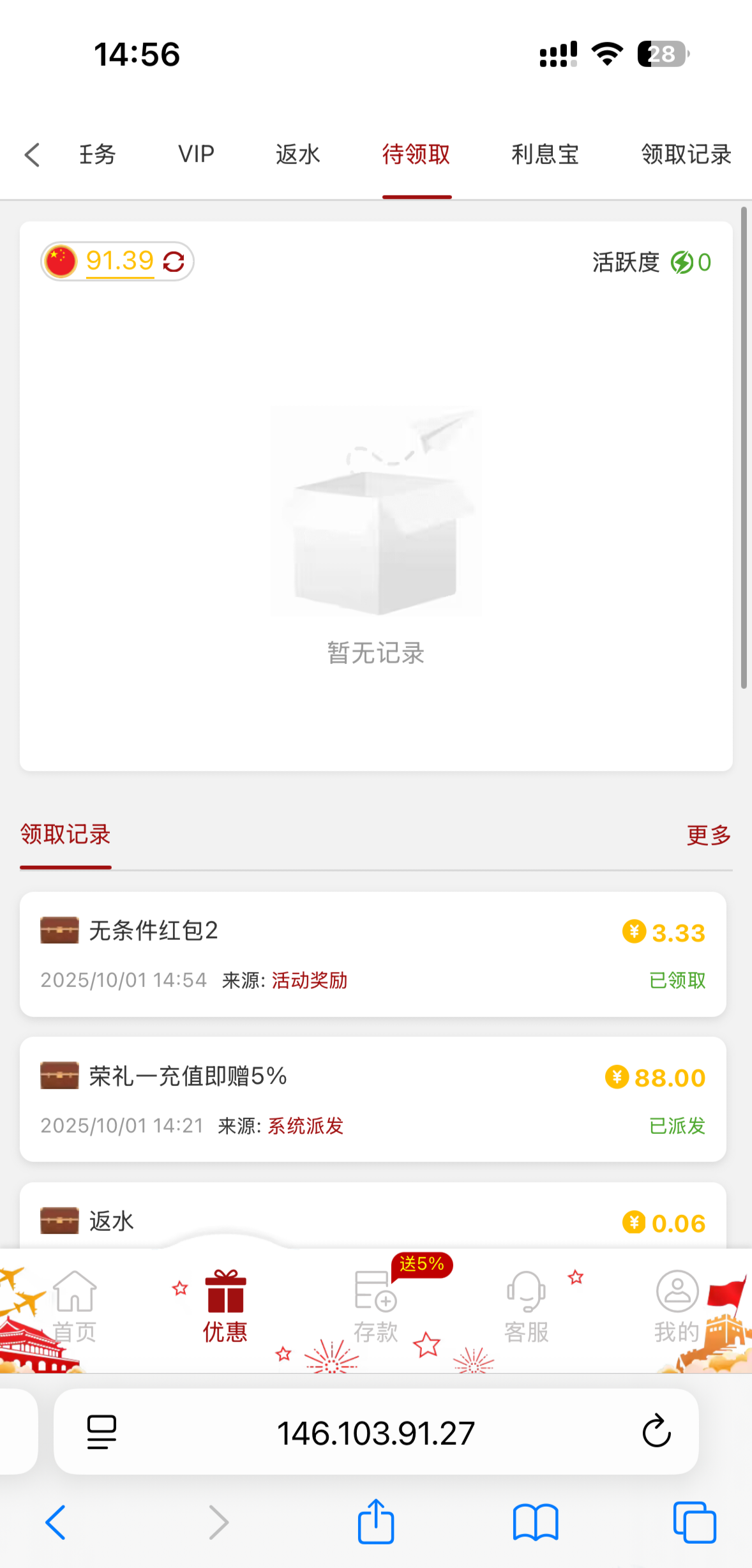This screenshot has width=752, height=1568.
Task: Open Safari bookmarks
Action: pos(536,1522)
